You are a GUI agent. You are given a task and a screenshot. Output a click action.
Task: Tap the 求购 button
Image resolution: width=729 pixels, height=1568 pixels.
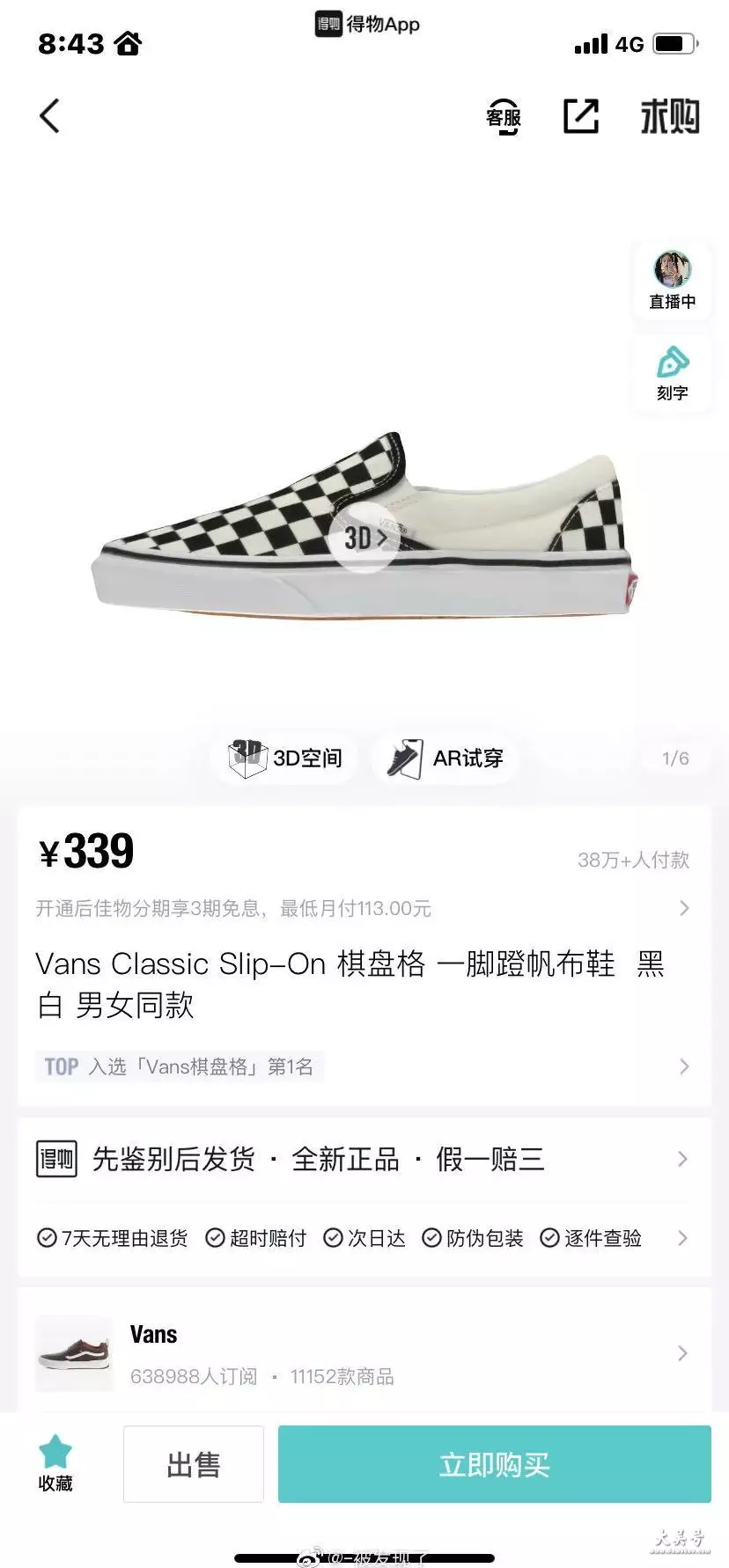(670, 116)
